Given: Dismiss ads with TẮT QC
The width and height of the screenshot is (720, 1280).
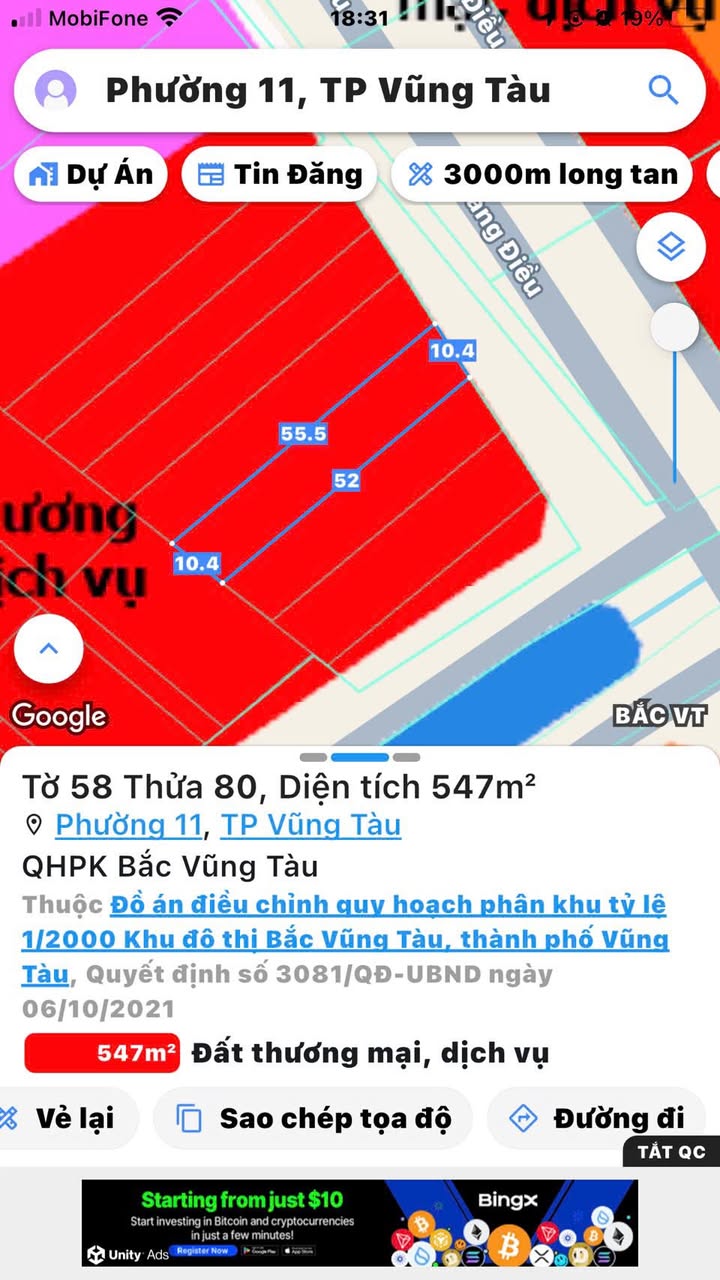Looking at the screenshot, I should pos(671,1151).
